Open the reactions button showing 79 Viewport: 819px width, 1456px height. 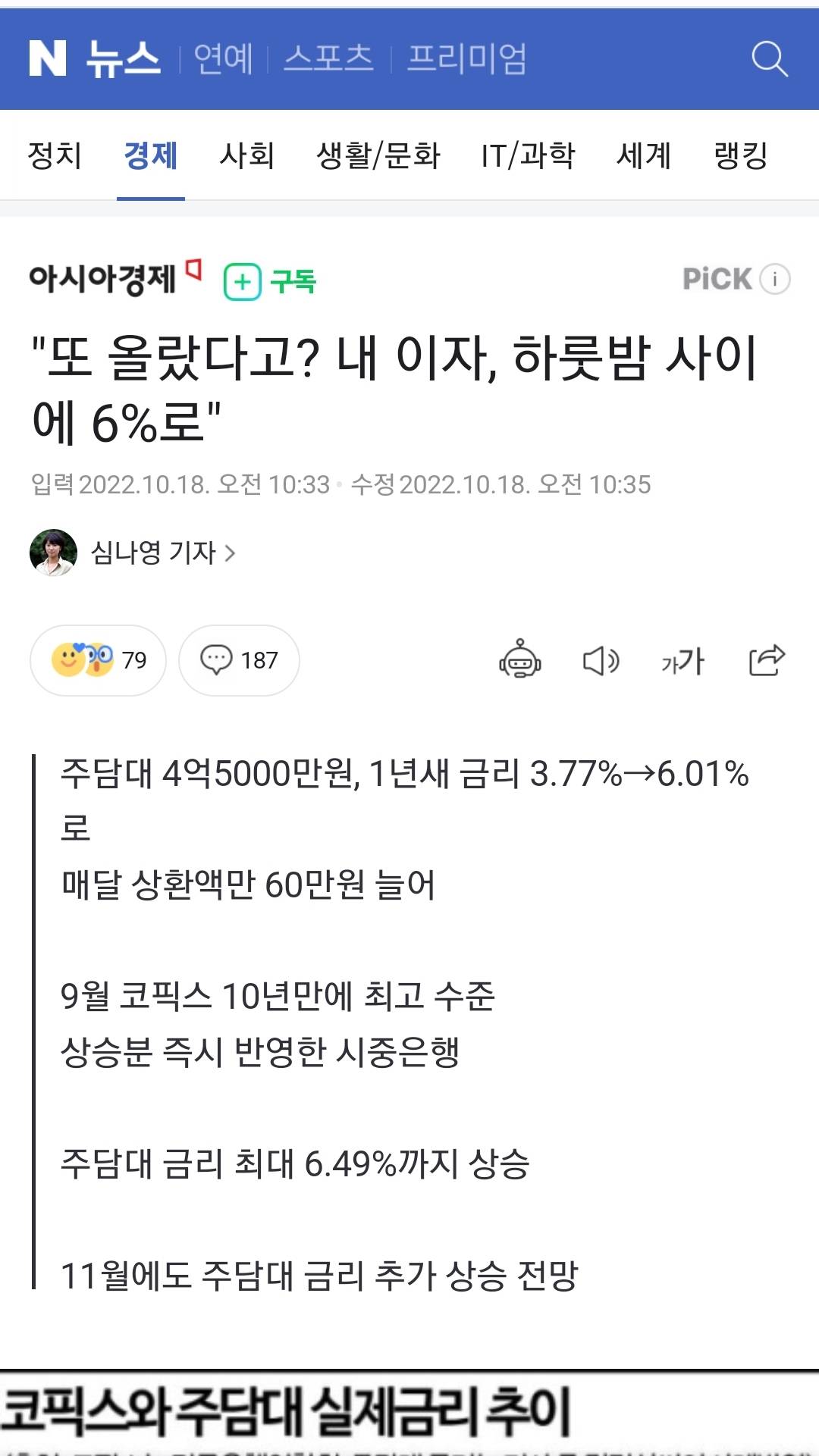point(98,660)
